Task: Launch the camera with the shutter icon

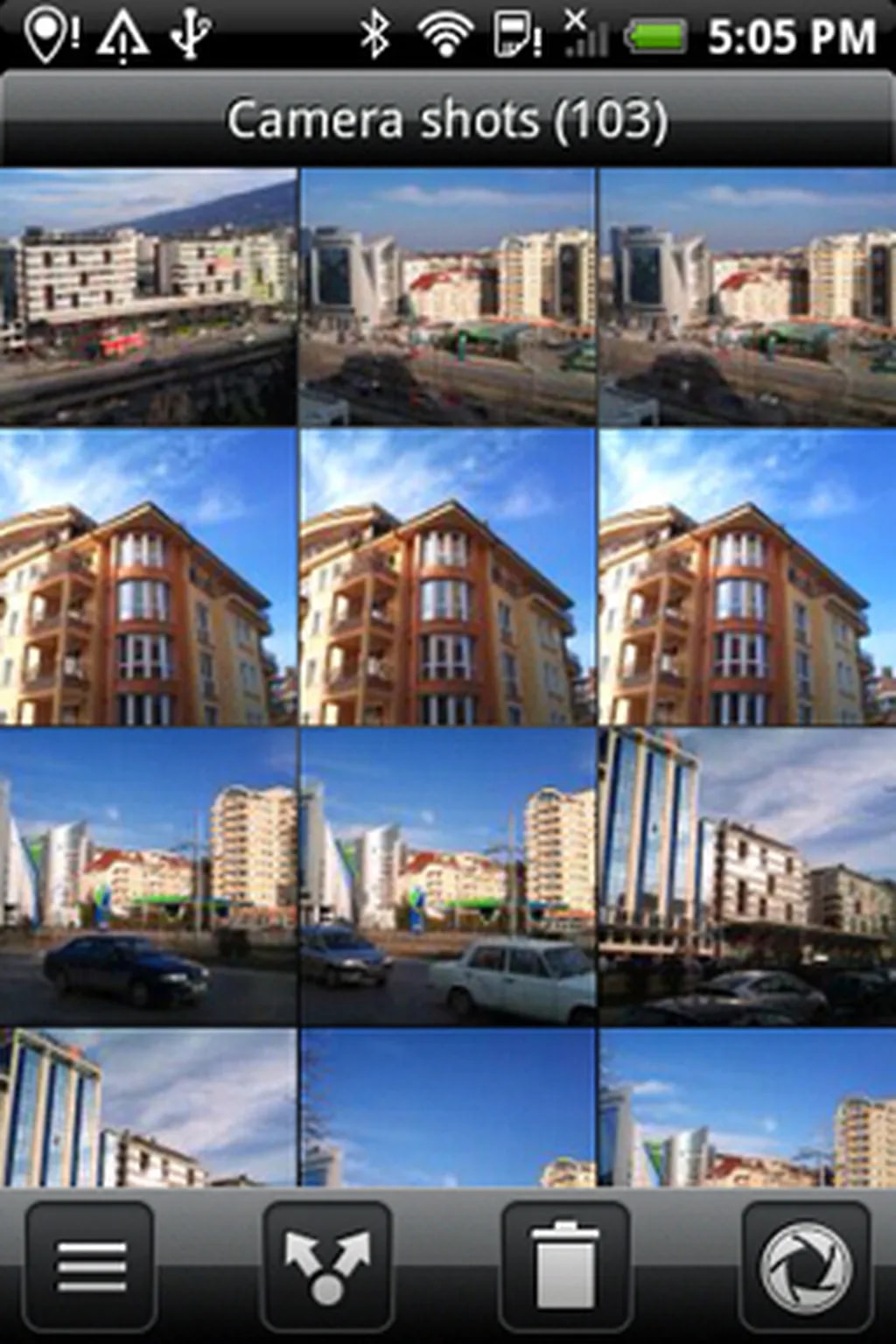Action: pos(805,1265)
